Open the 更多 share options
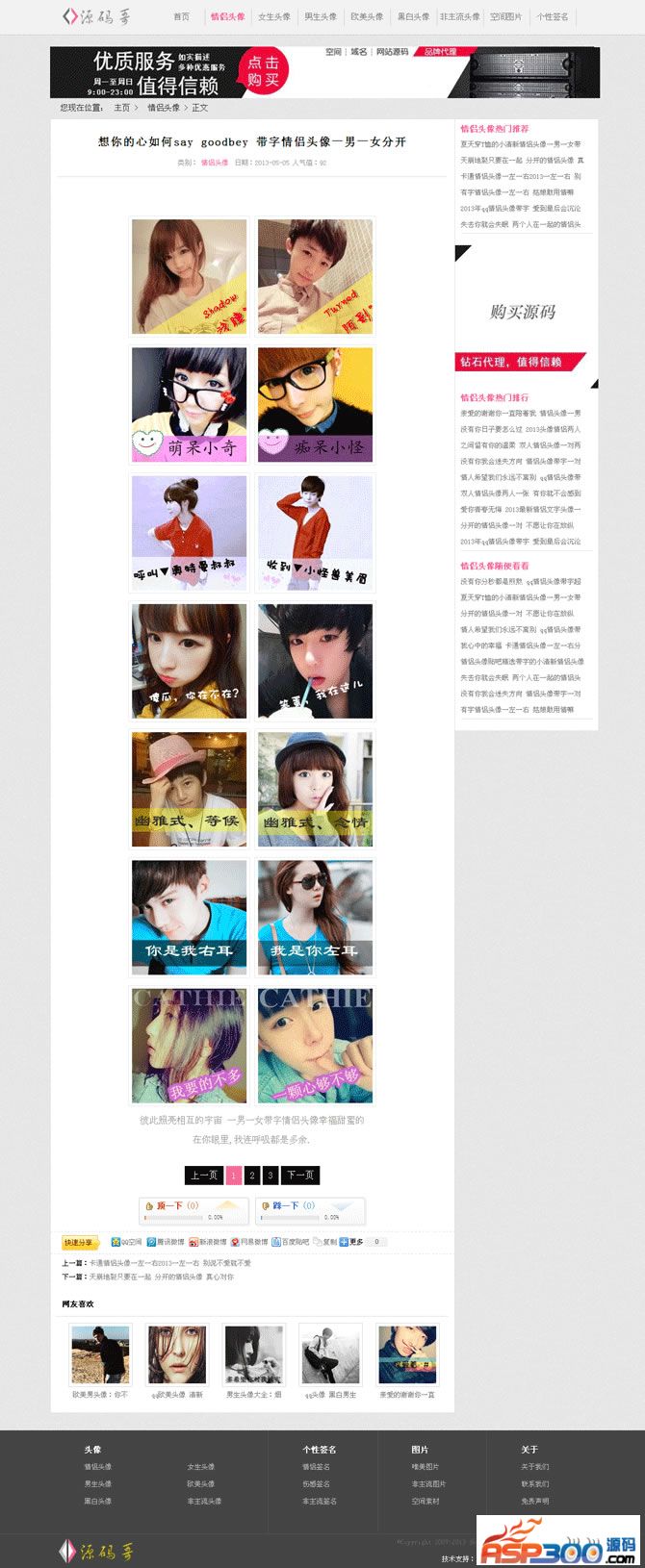645x1568 pixels. click(352, 1242)
